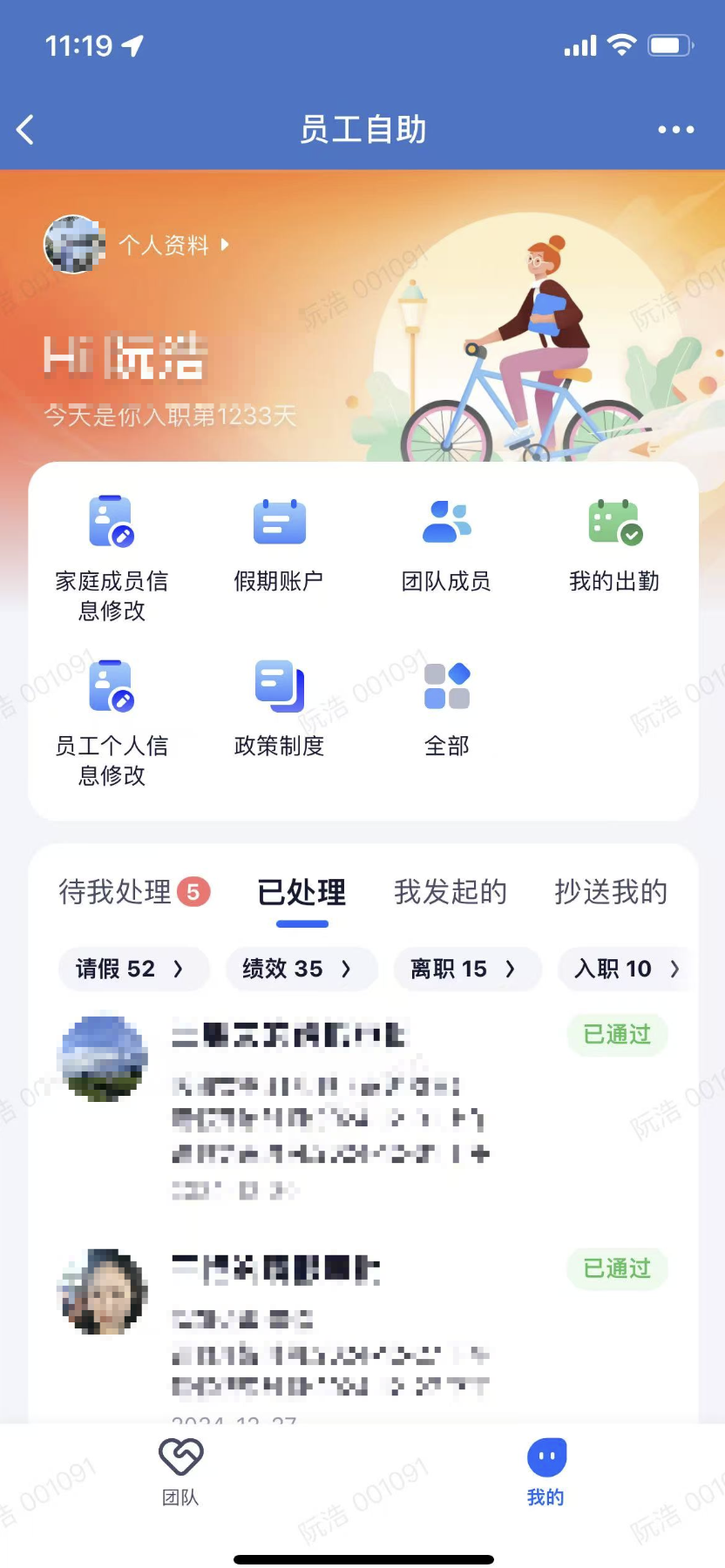This screenshot has width=725, height=1568.
Task: Filter by 绩效 35 chip
Action: (300, 969)
